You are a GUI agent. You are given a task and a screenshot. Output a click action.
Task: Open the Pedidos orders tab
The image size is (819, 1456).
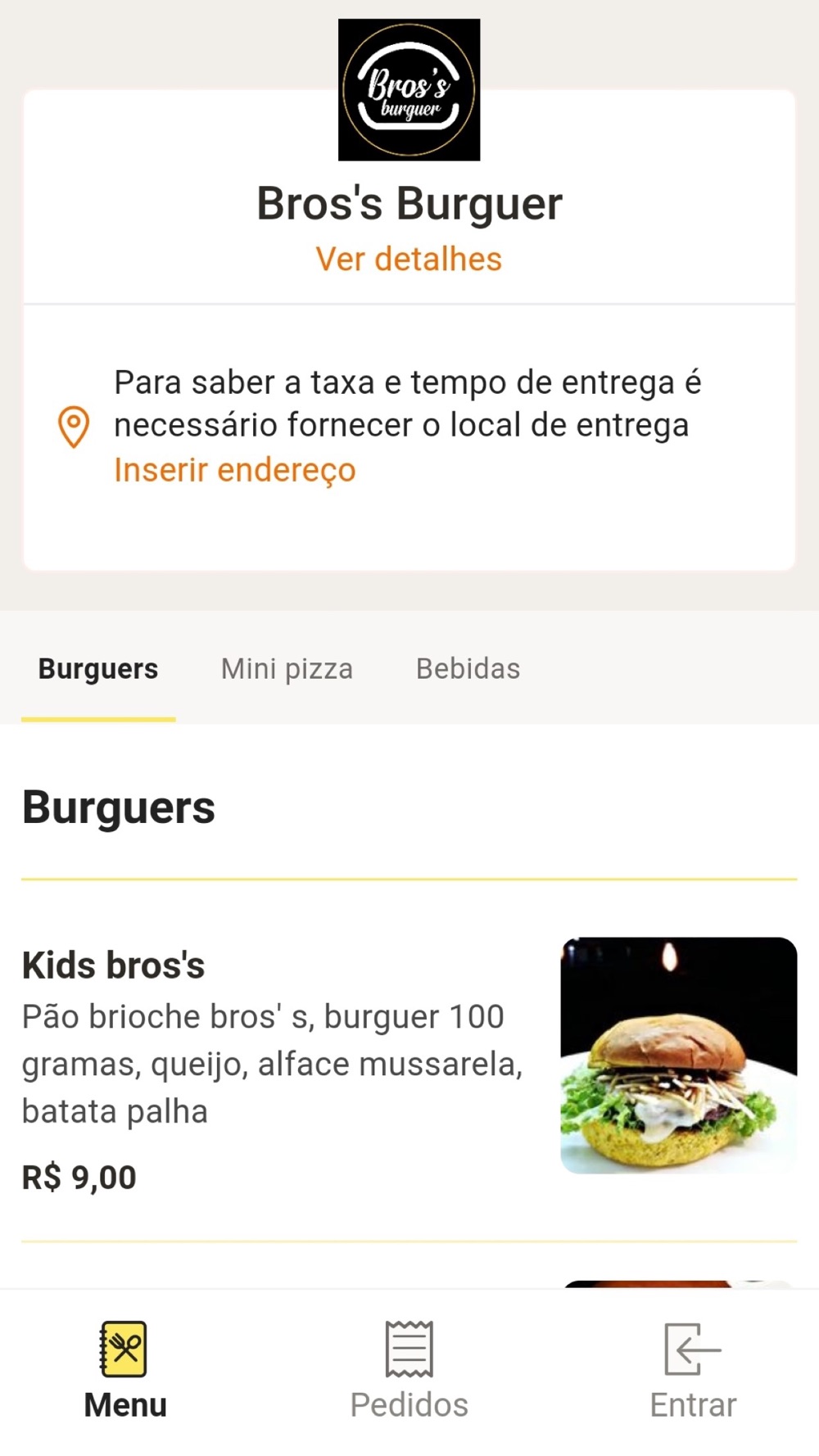click(409, 1369)
